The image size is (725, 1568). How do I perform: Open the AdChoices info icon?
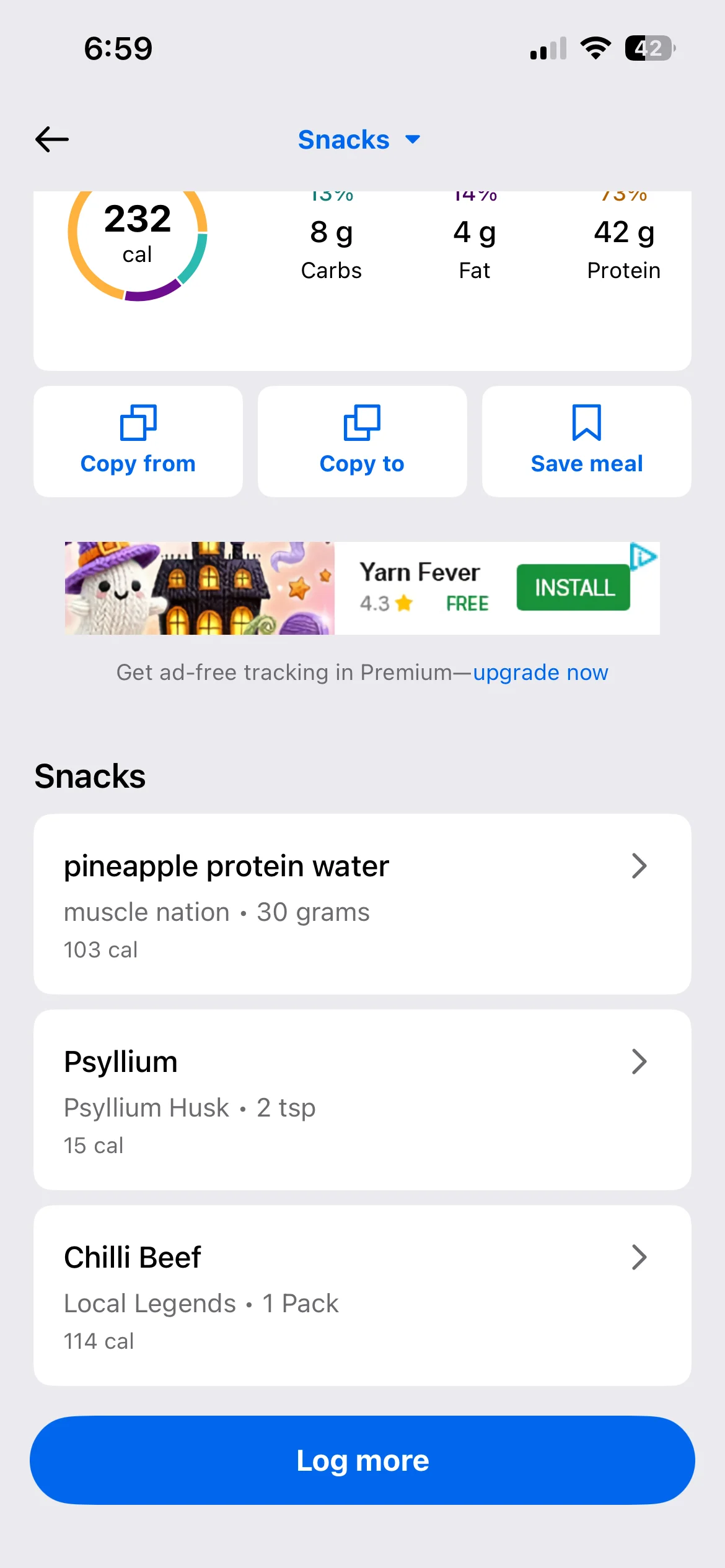coord(644,556)
